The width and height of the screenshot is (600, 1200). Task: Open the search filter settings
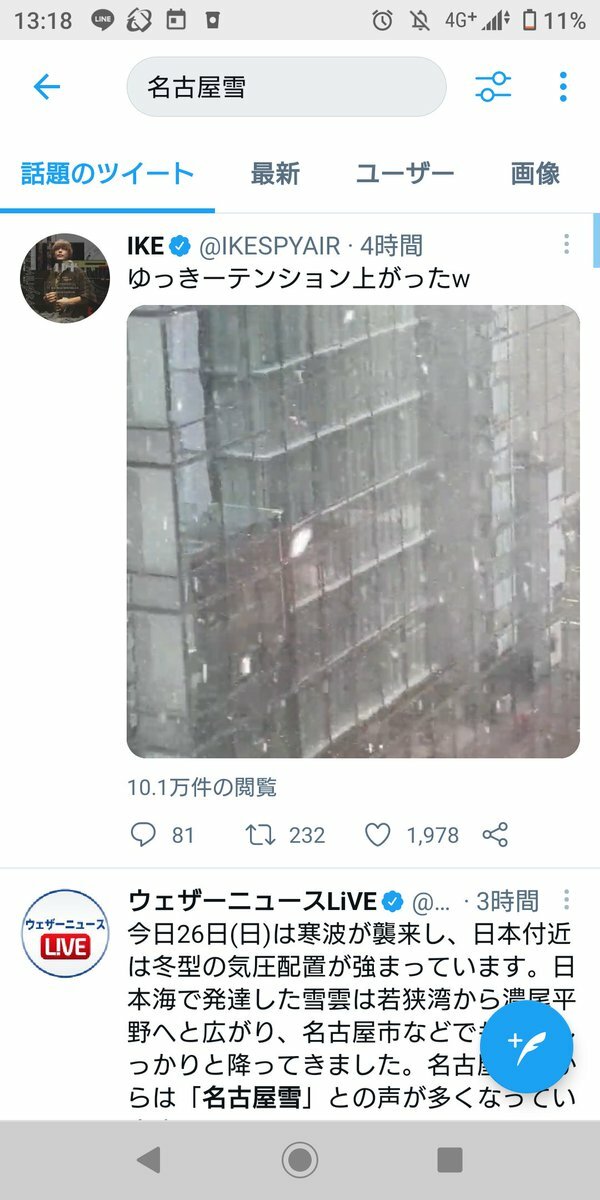[x=492, y=88]
